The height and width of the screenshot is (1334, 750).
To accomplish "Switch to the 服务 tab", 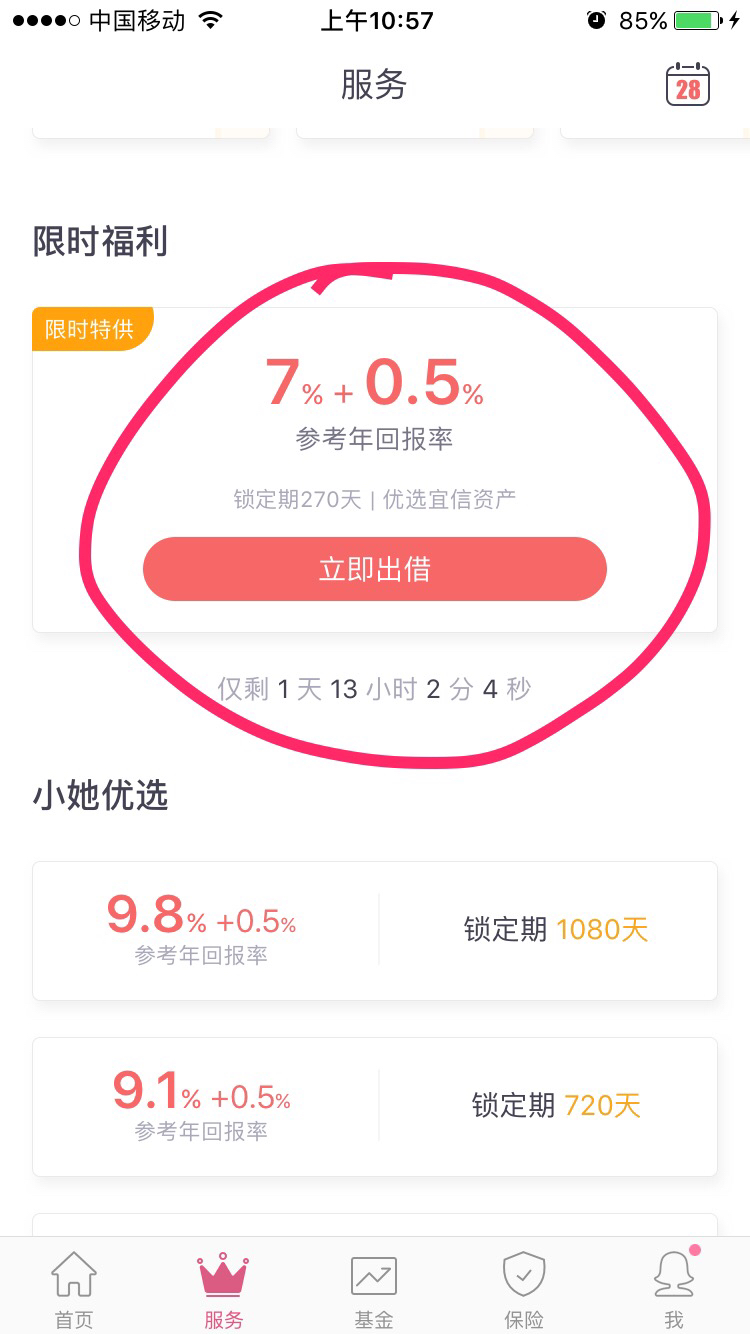I will 223,1289.
